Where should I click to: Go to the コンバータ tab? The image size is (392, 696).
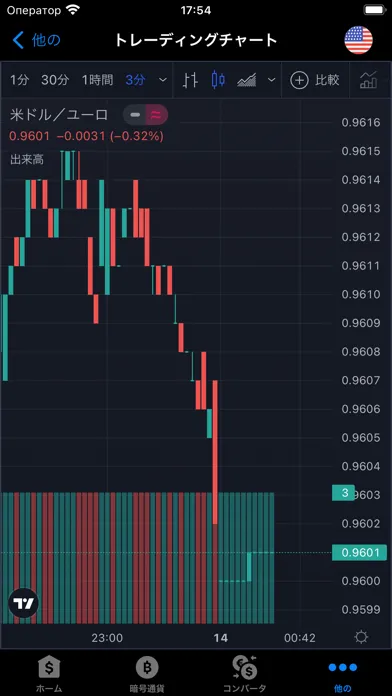[245, 673]
